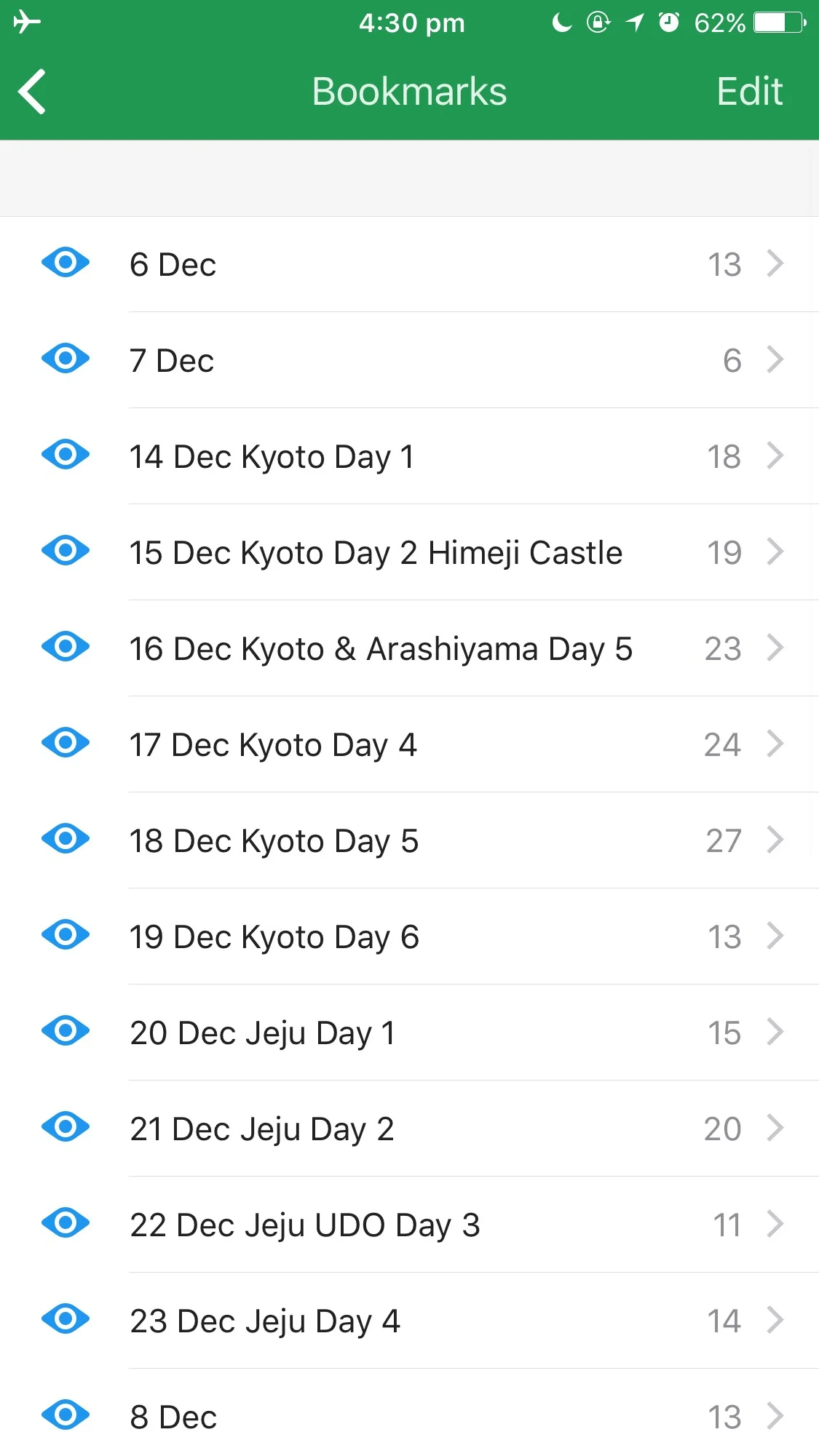Open 17 Dec Kyoto Day 4 list
The width and height of the screenshot is (819, 1456).
[437, 744]
